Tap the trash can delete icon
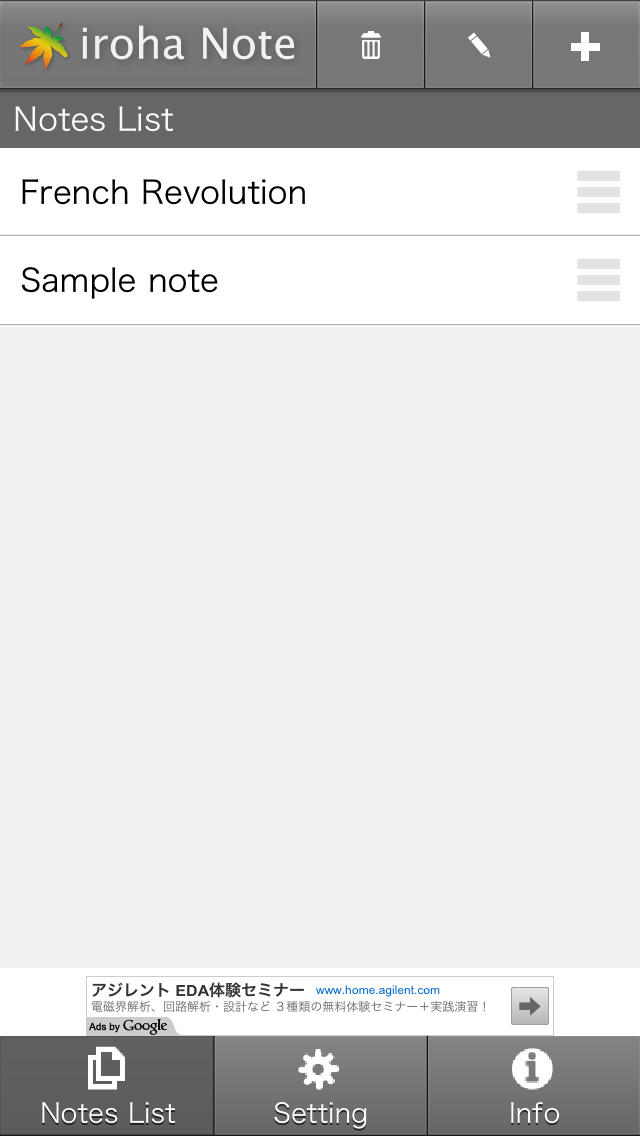 [370, 46]
